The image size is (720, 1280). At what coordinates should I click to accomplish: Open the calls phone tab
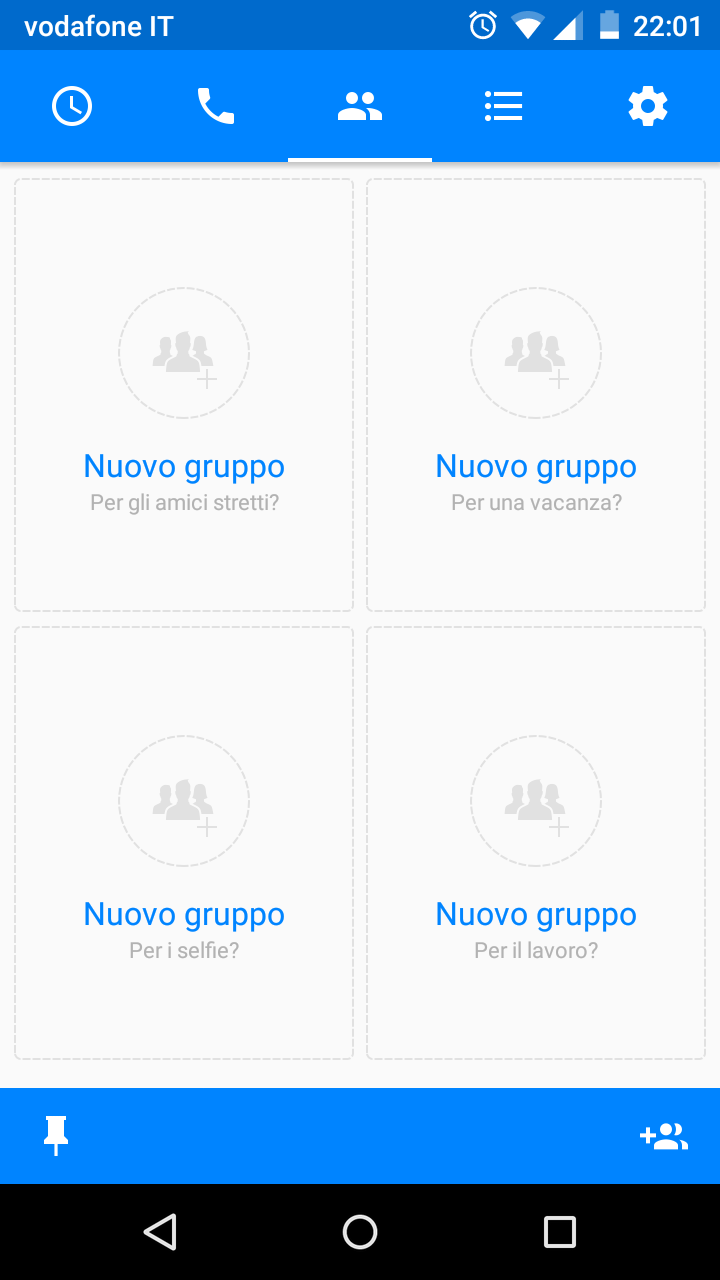[x=216, y=106]
